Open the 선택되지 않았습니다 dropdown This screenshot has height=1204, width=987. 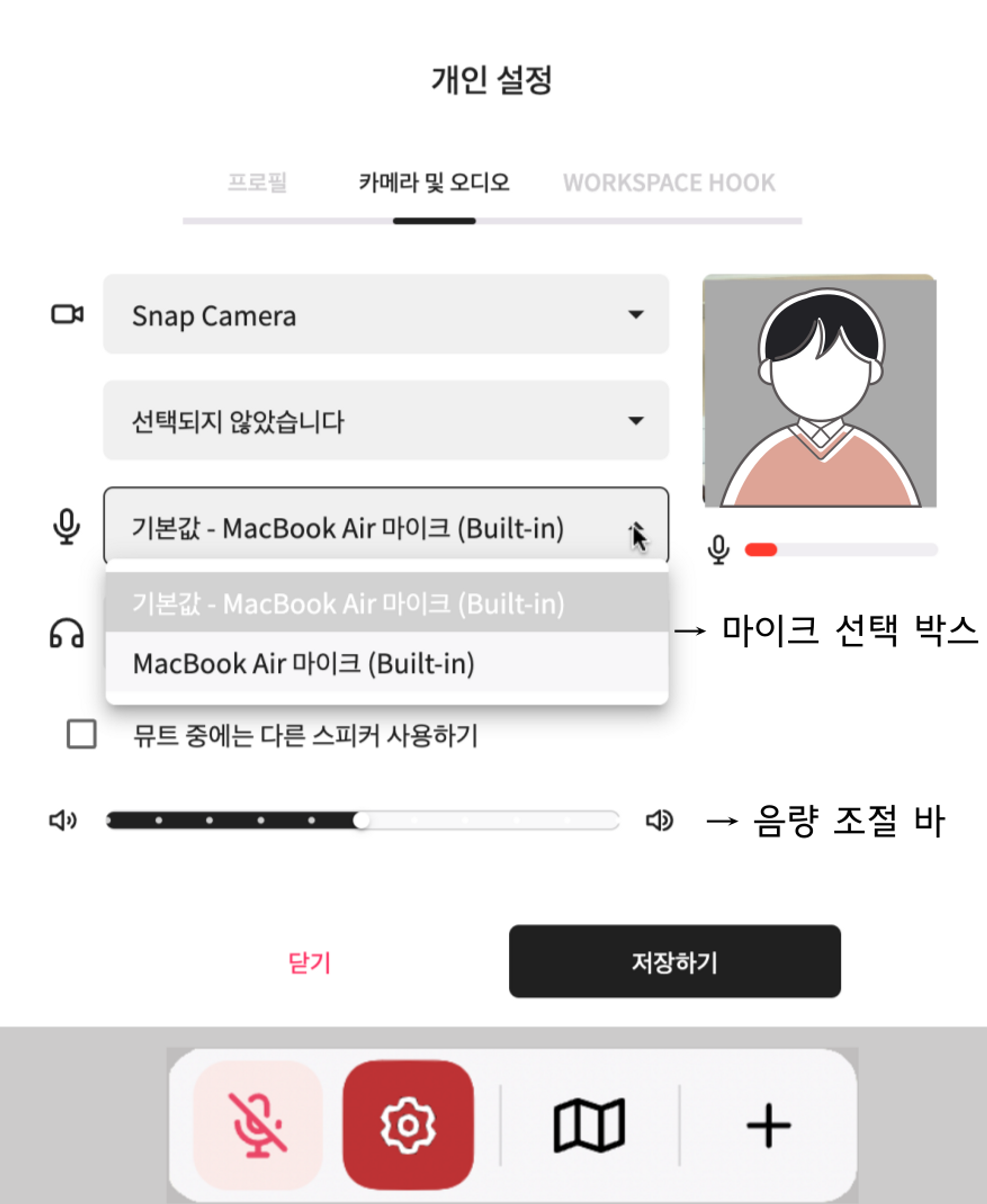(x=385, y=421)
